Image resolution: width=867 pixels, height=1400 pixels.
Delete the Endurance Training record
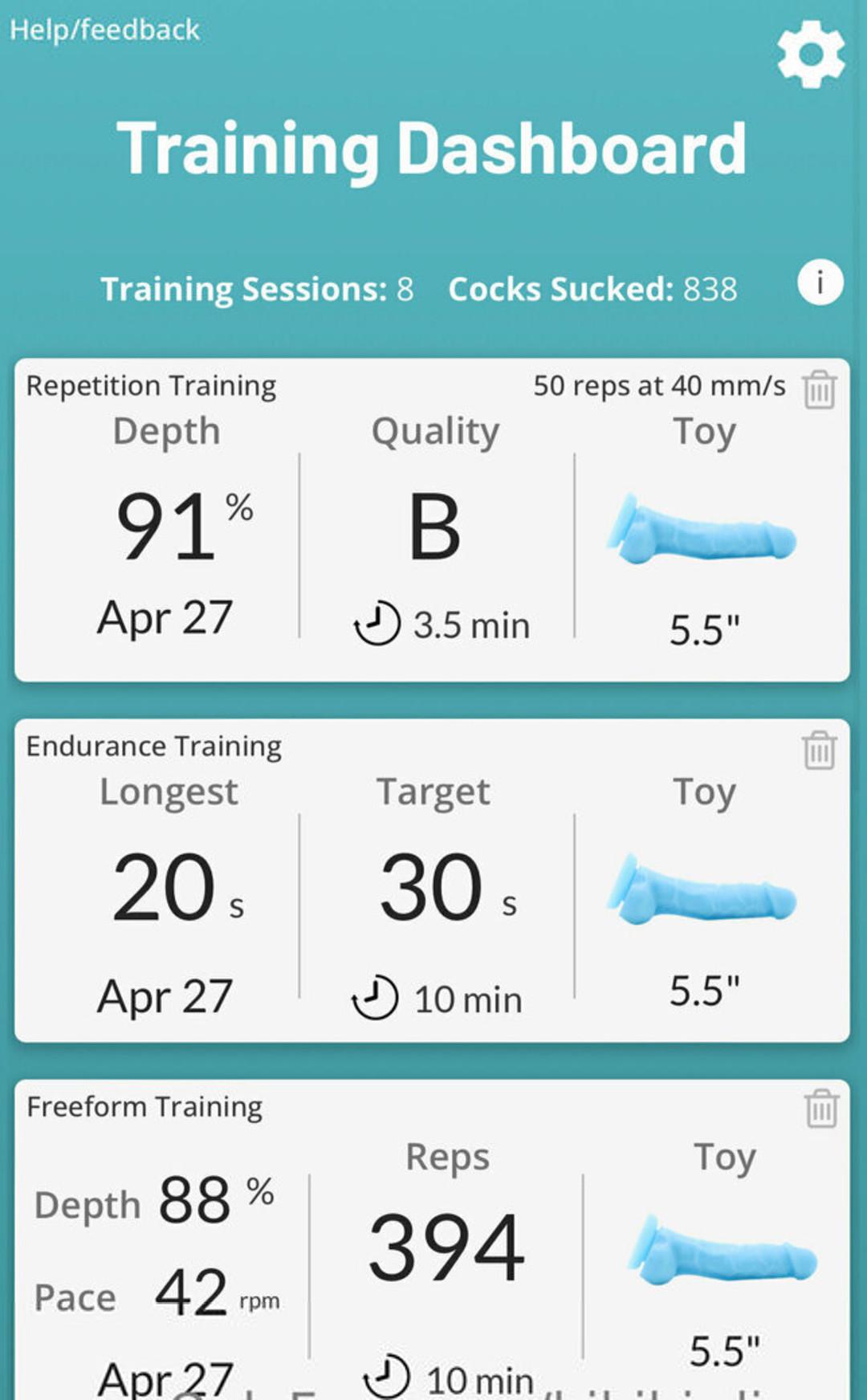coord(820,750)
